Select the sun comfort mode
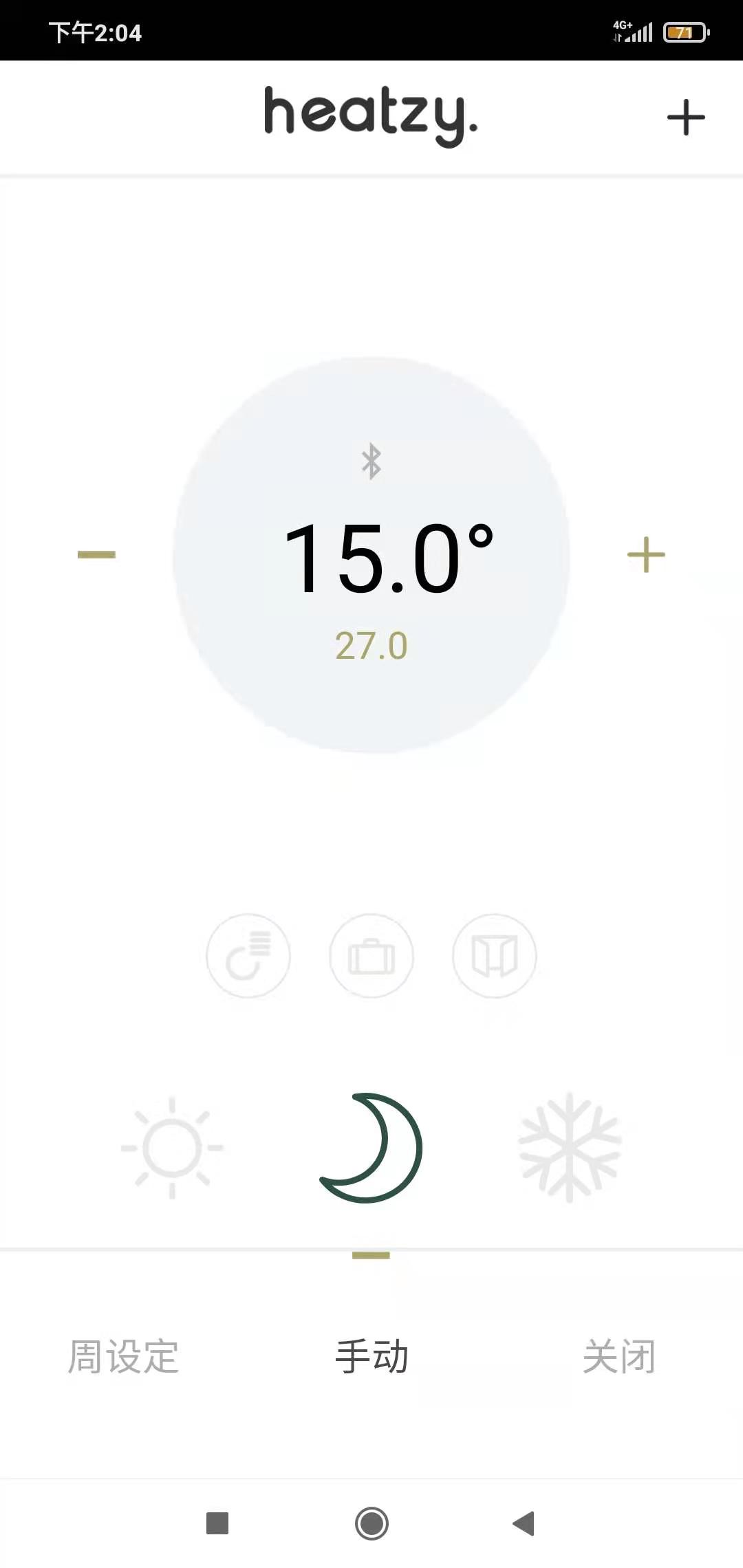The width and height of the screenshot is (743, 1568). (x=172, y=1147)
